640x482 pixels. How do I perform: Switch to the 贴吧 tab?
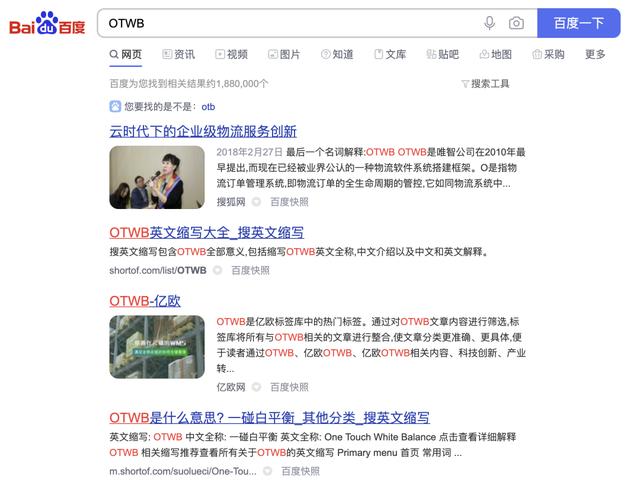[x=441, y=54]
